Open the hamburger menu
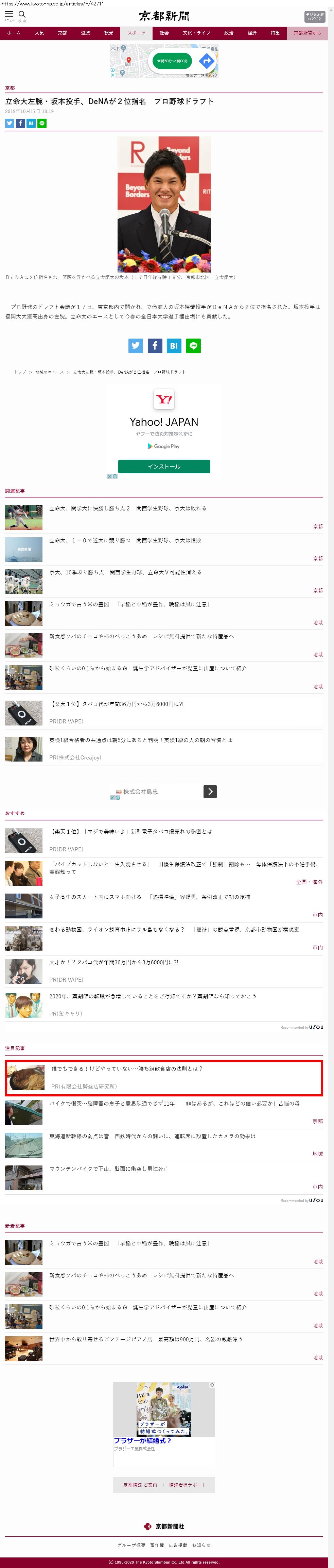This screenshot has height=1568, width=334. pos(9,15)
